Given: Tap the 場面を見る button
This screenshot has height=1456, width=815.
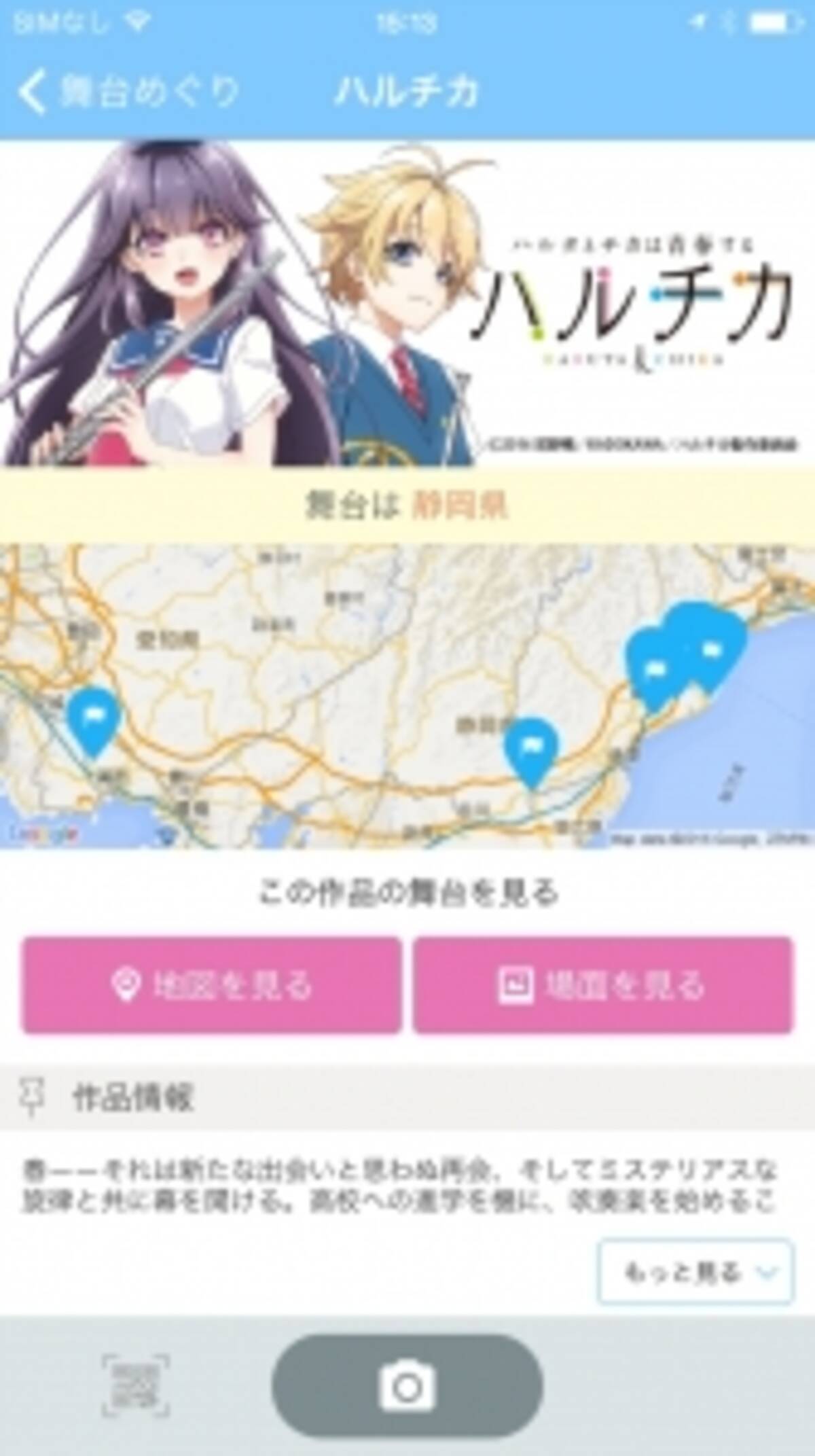Looking at the screenshot, I should [602, 984].
